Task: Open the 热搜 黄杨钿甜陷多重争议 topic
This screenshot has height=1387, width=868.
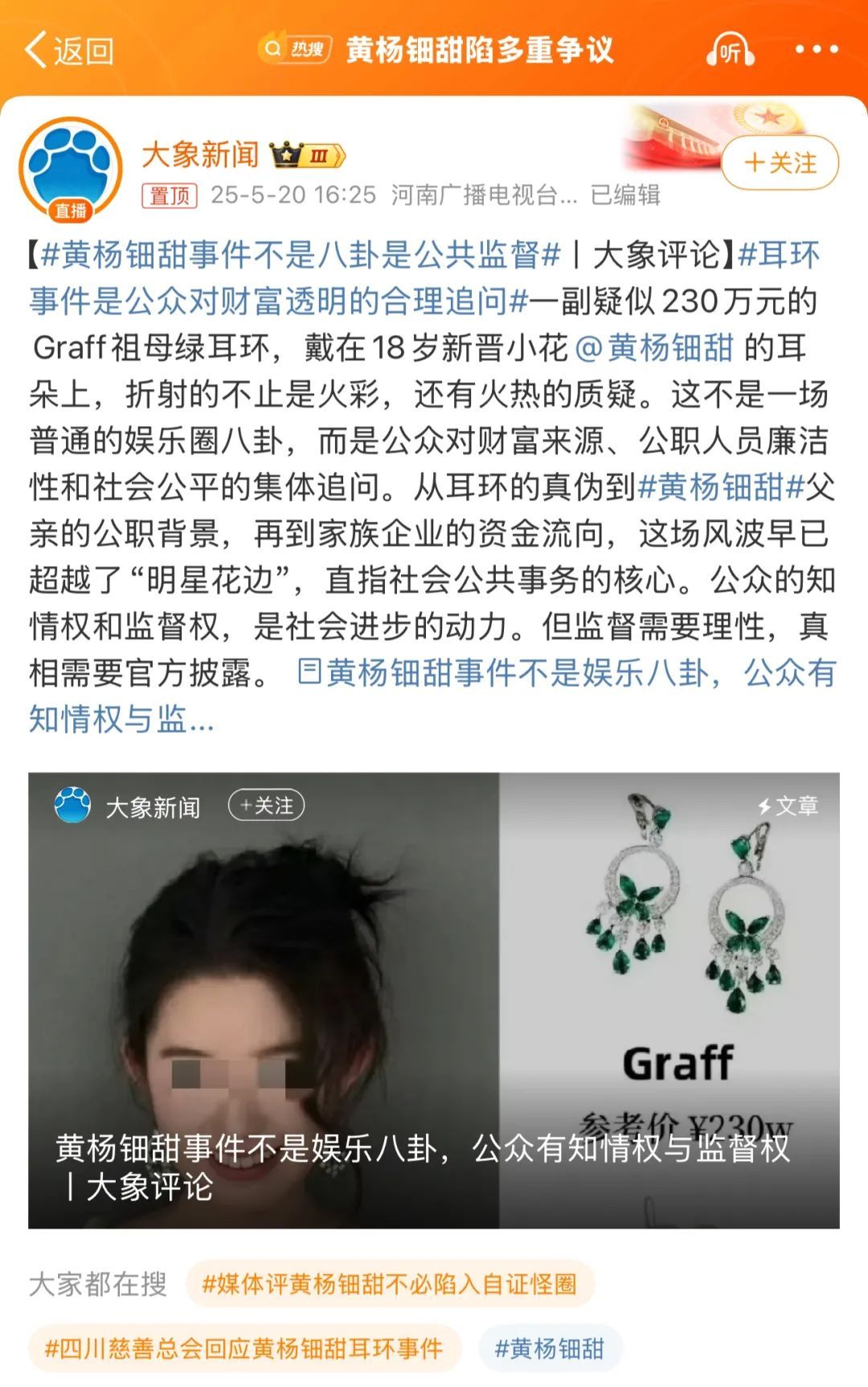Action: [x=438, y=50]
